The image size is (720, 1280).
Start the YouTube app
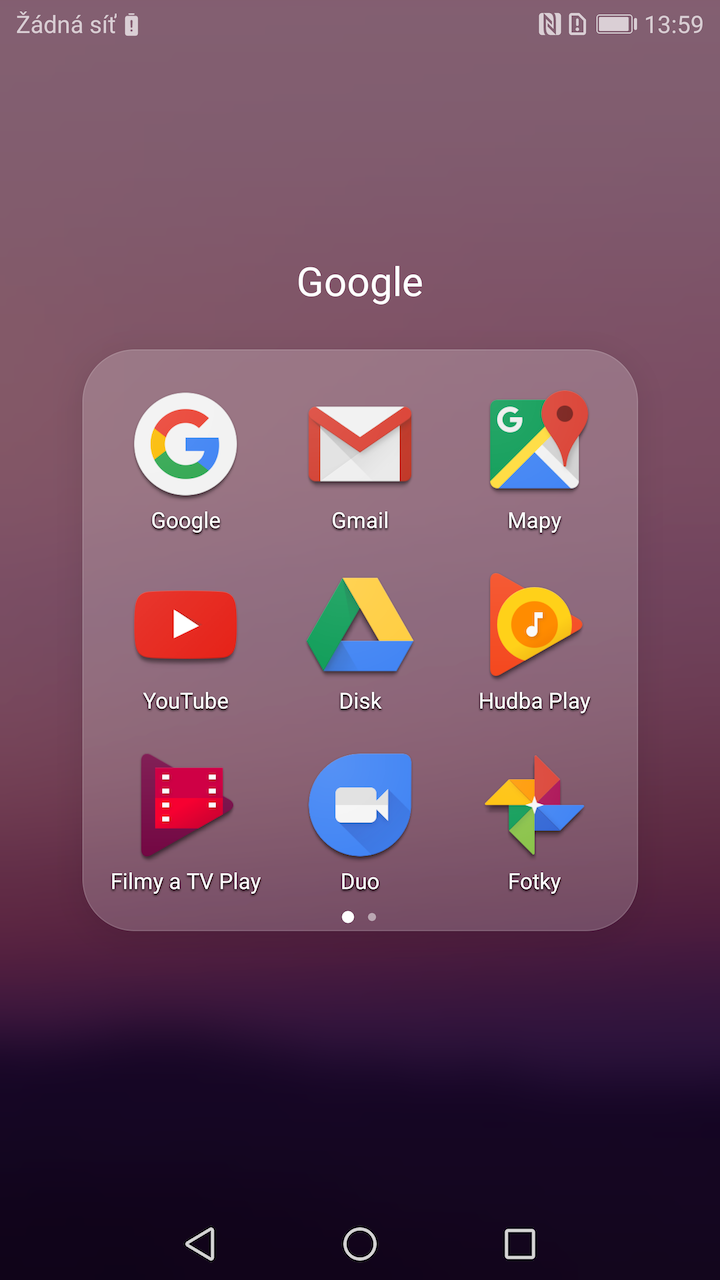(x=185, y=625)
